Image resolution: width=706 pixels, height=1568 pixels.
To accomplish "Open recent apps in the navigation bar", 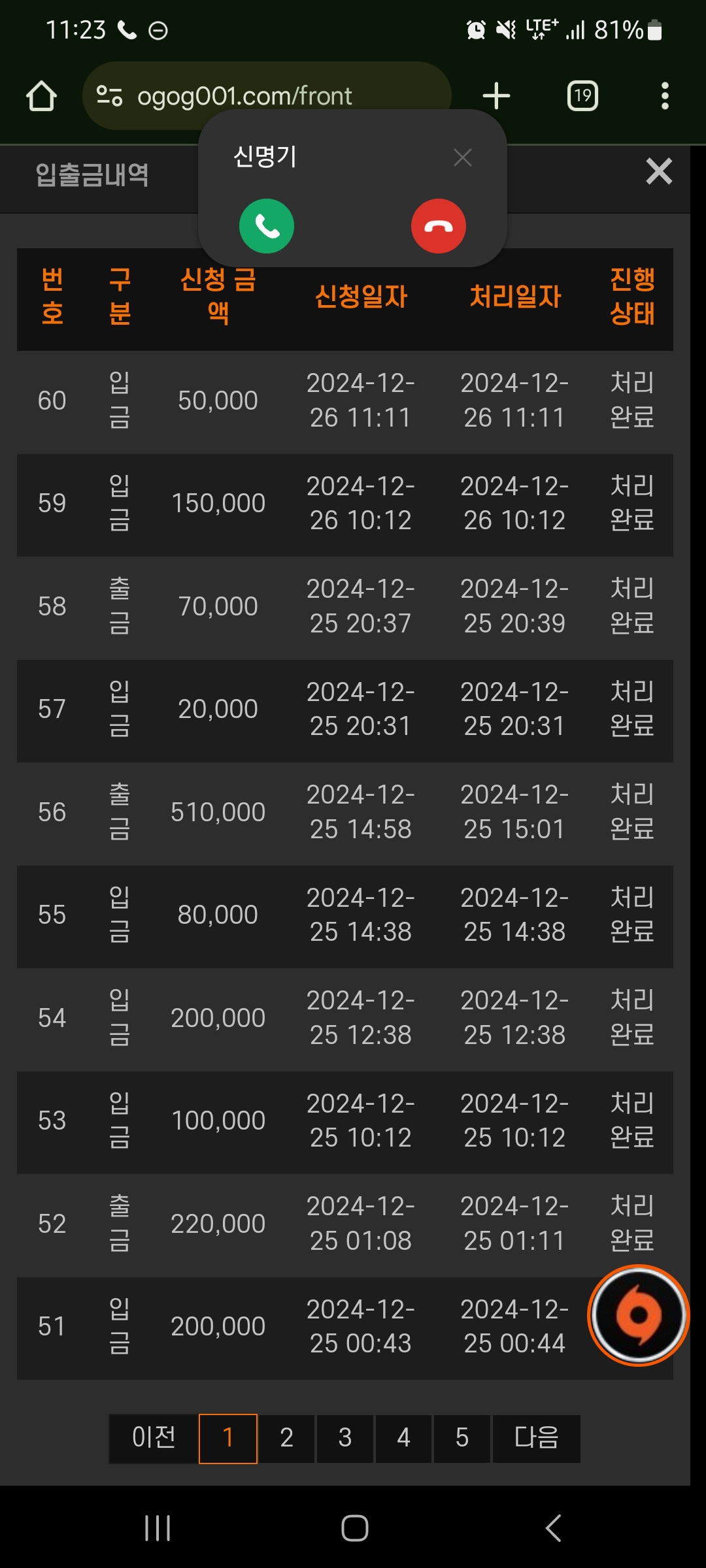I will pyautogui.click(x=158, y=1528).
